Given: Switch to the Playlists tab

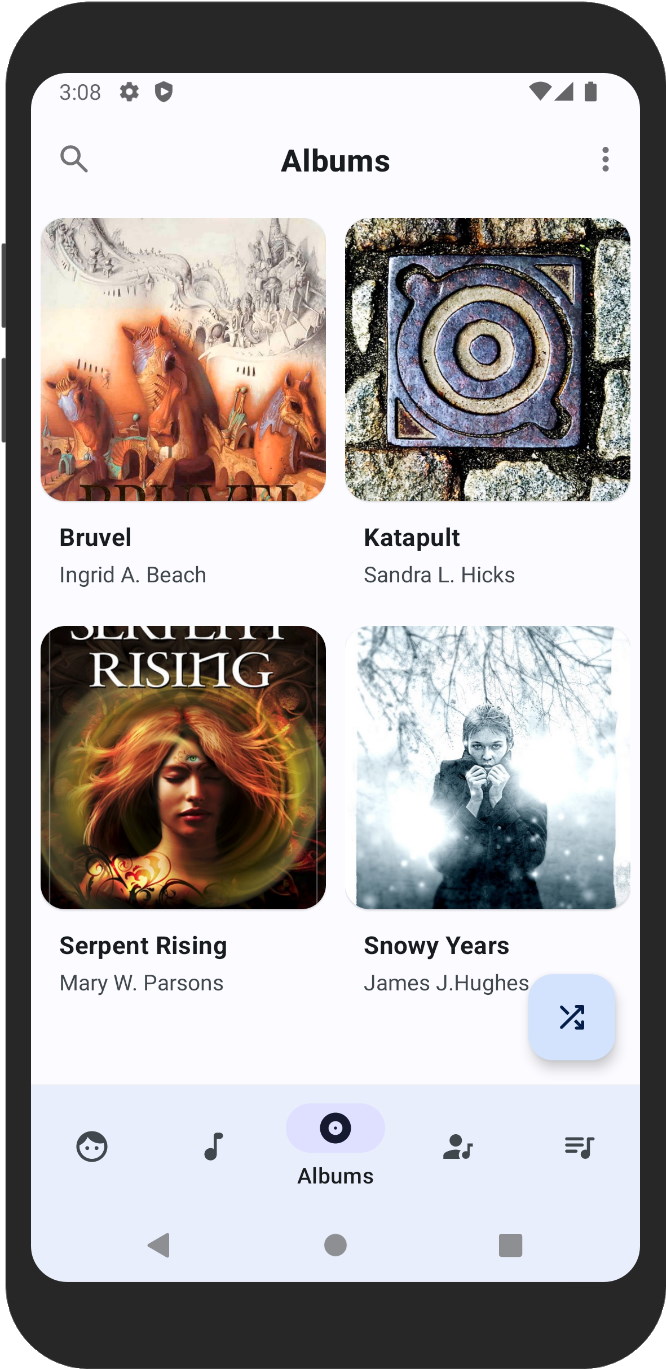Looking at the screenshot, I should point(579,1146).
